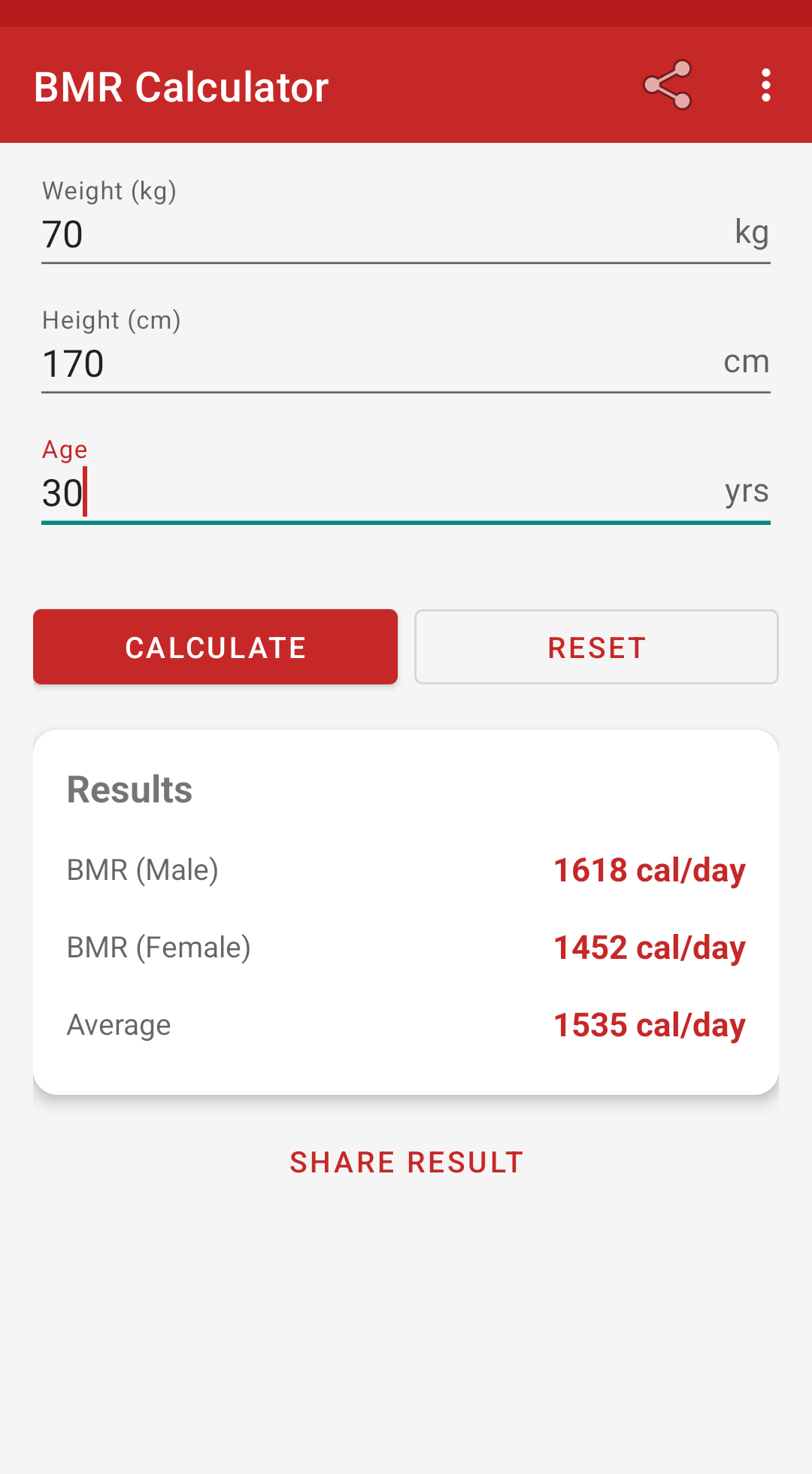Click the BMR (Male) result value

click(x=648, y=869)
